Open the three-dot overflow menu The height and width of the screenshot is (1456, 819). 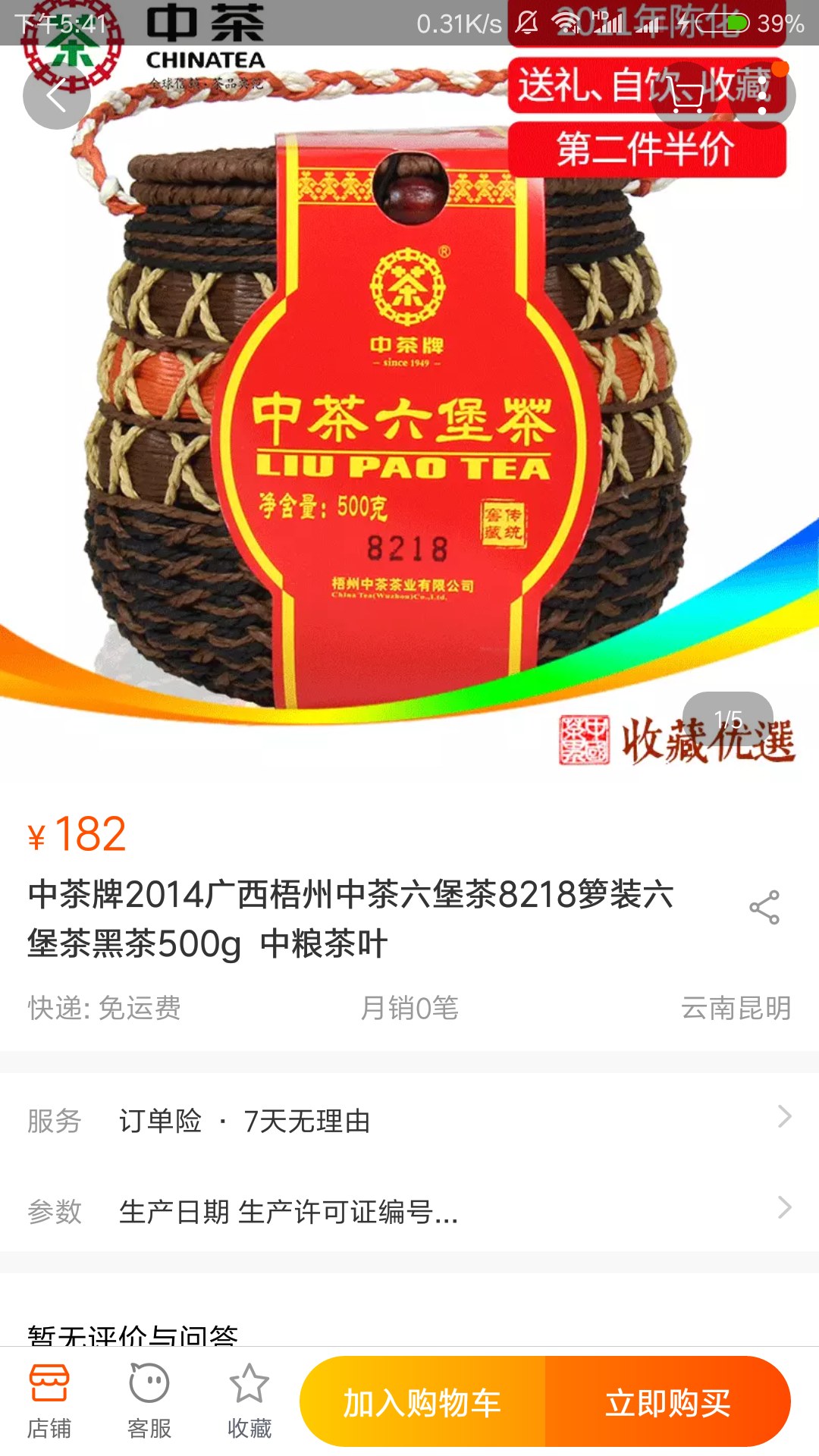[x=761, y=96]
